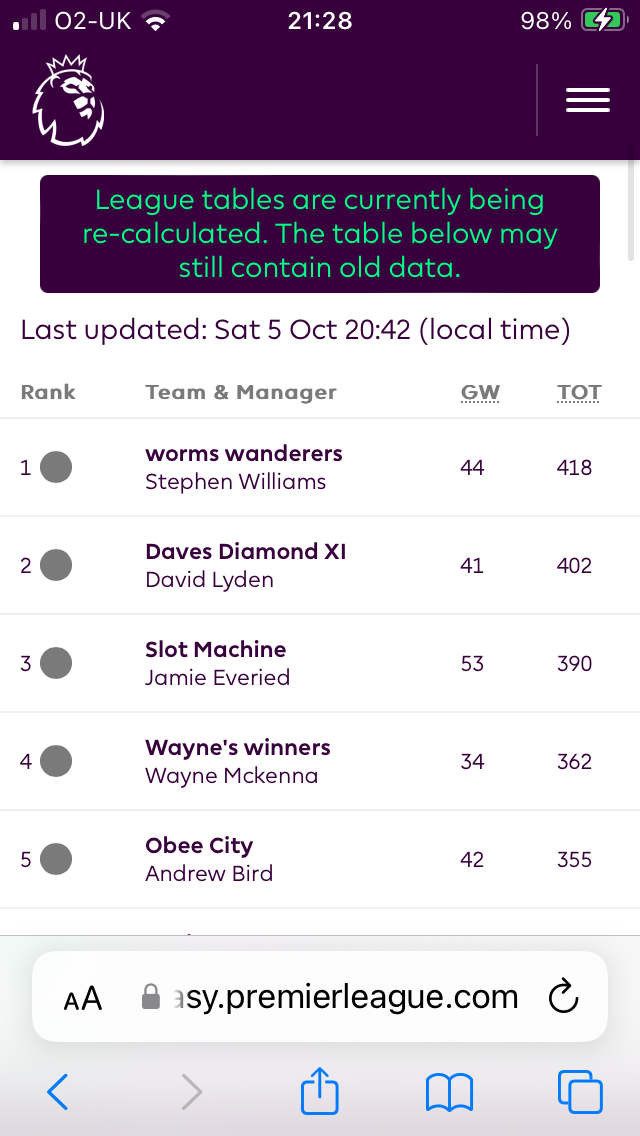
Task: View Obee City team
Action: (x=199, y=845)
